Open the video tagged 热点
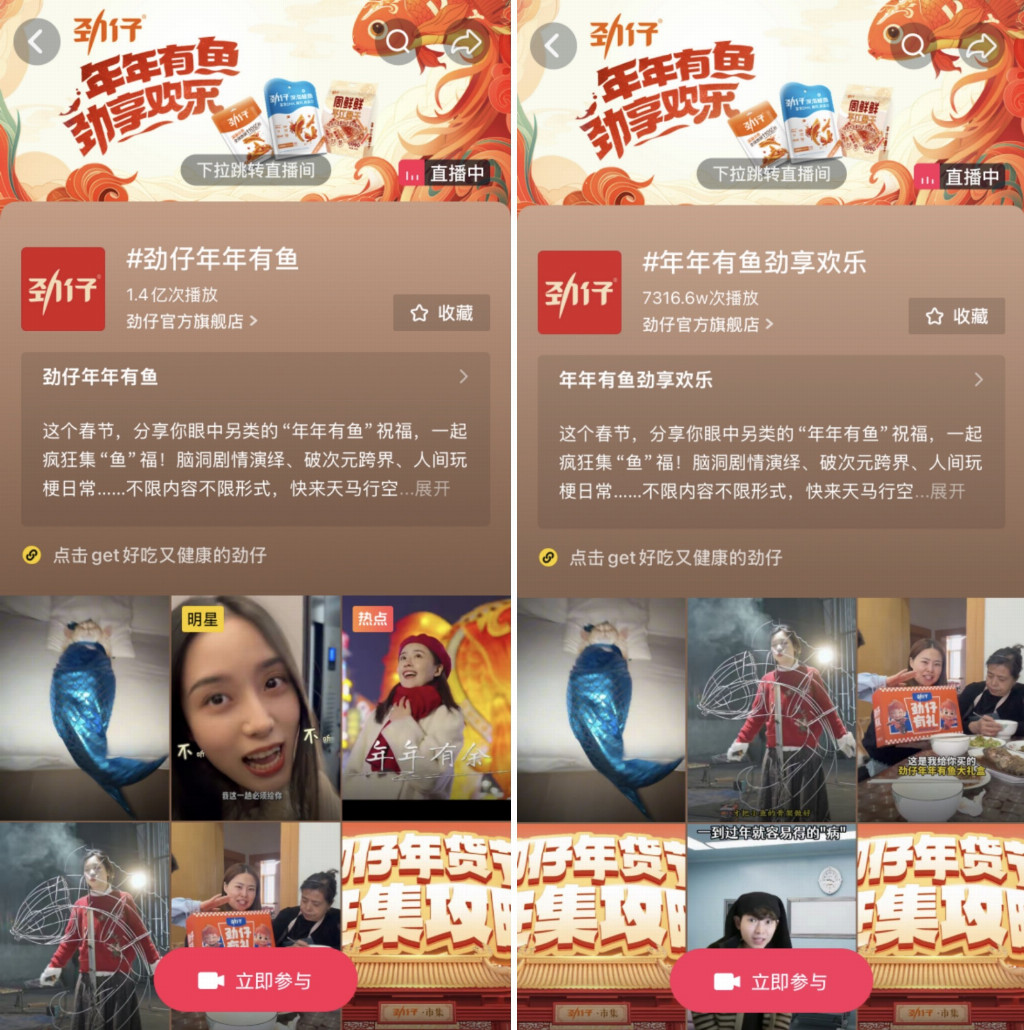The image size is (1024, 1030). coord(426,708)
